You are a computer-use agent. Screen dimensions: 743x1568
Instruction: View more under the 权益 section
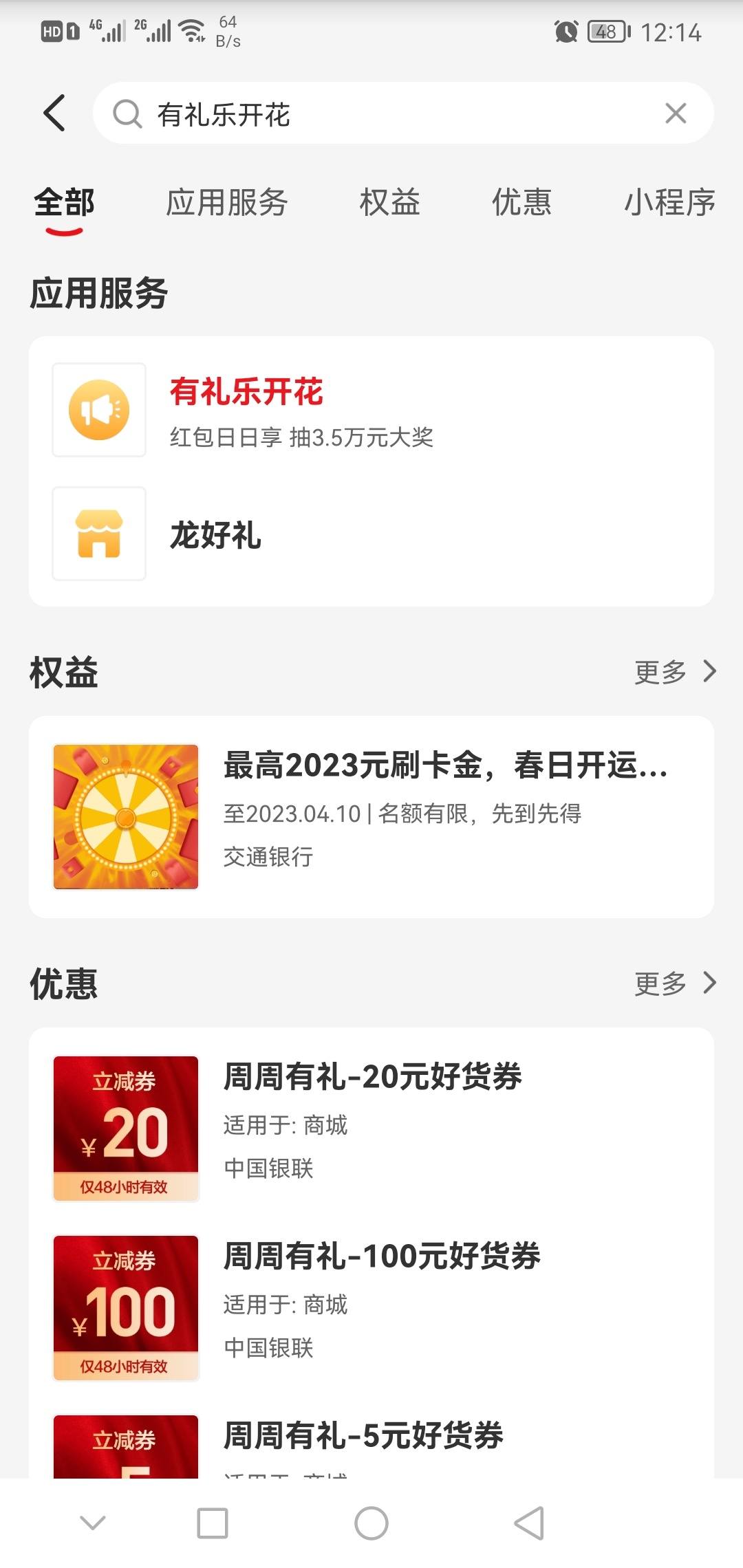[675, 672]
